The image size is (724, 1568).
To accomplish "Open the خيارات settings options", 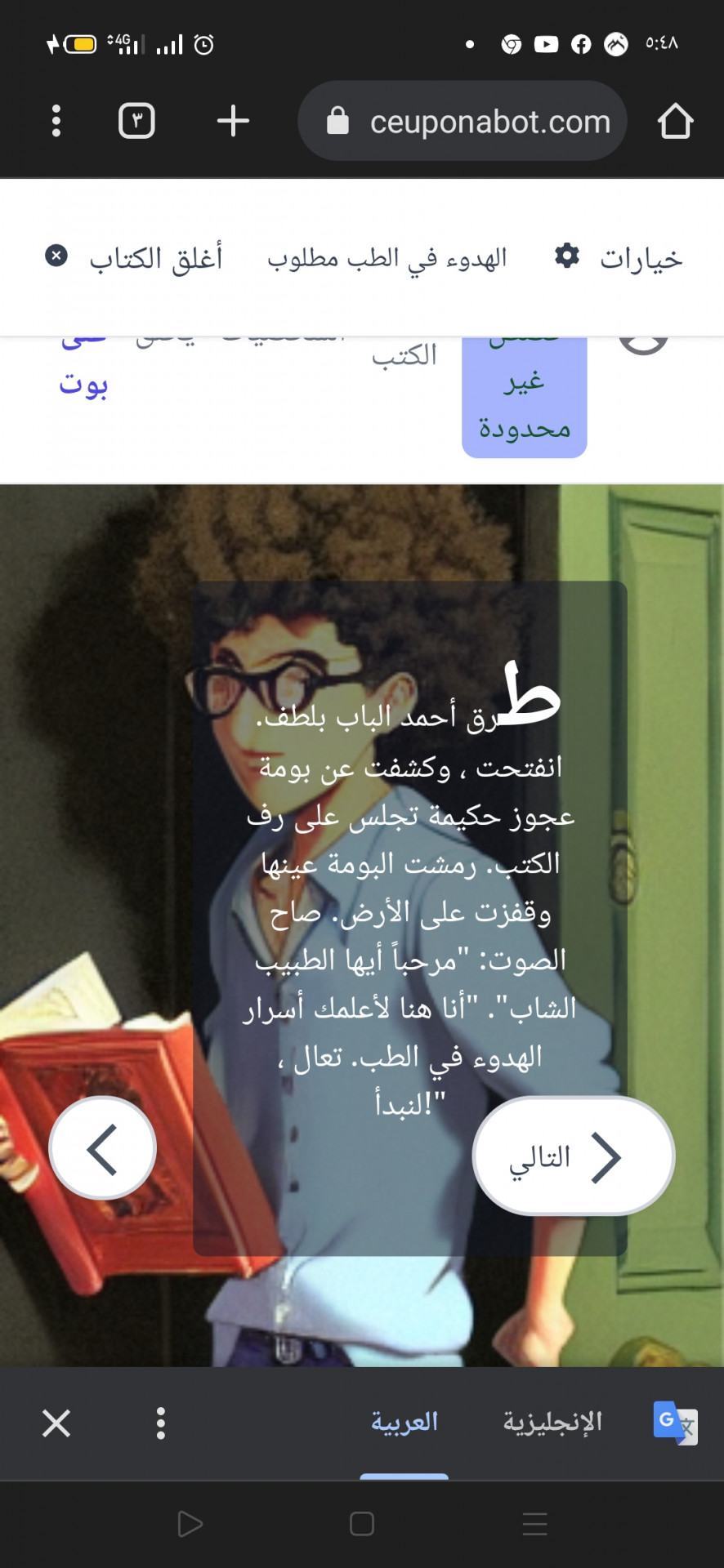I will coord(619,258).
